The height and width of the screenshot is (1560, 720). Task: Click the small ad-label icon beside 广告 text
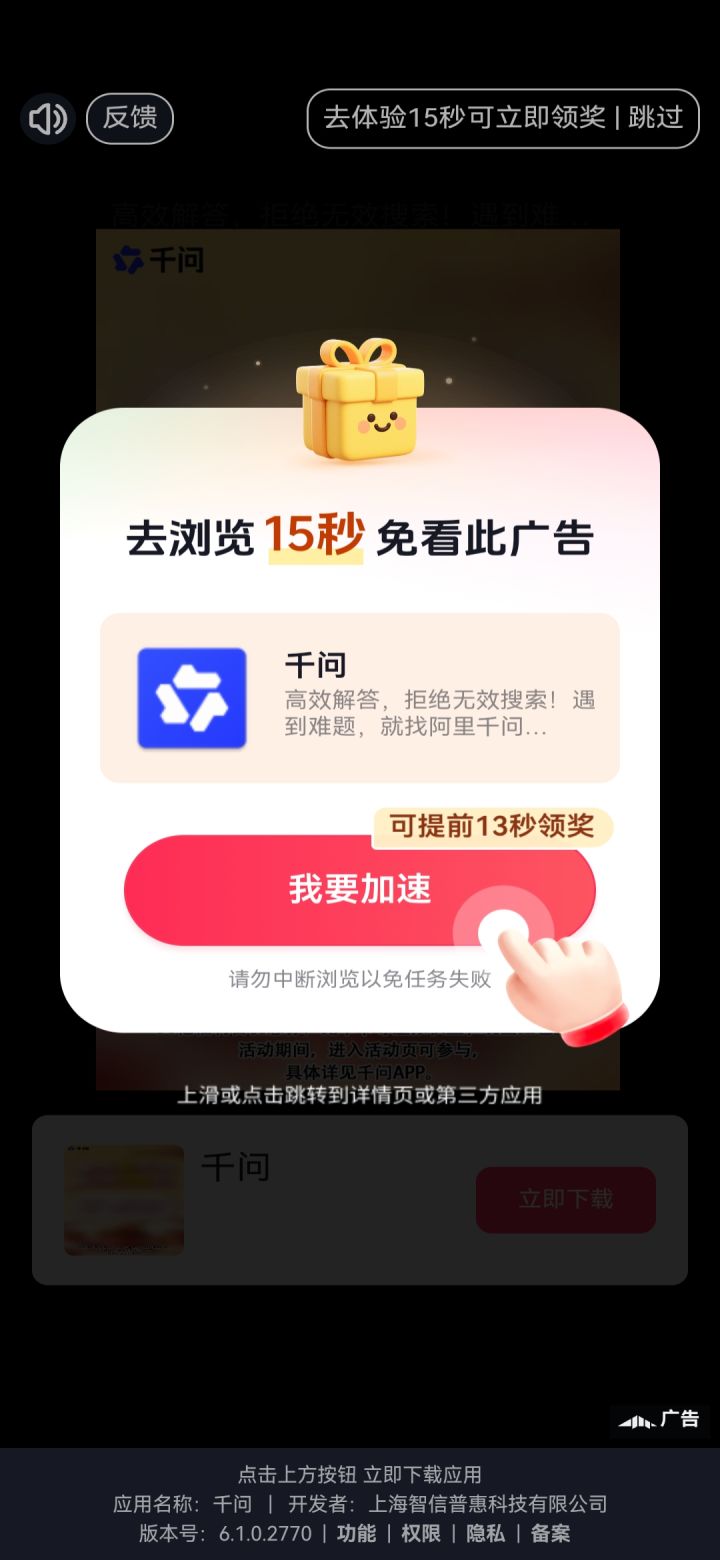tap(638, 1419)
